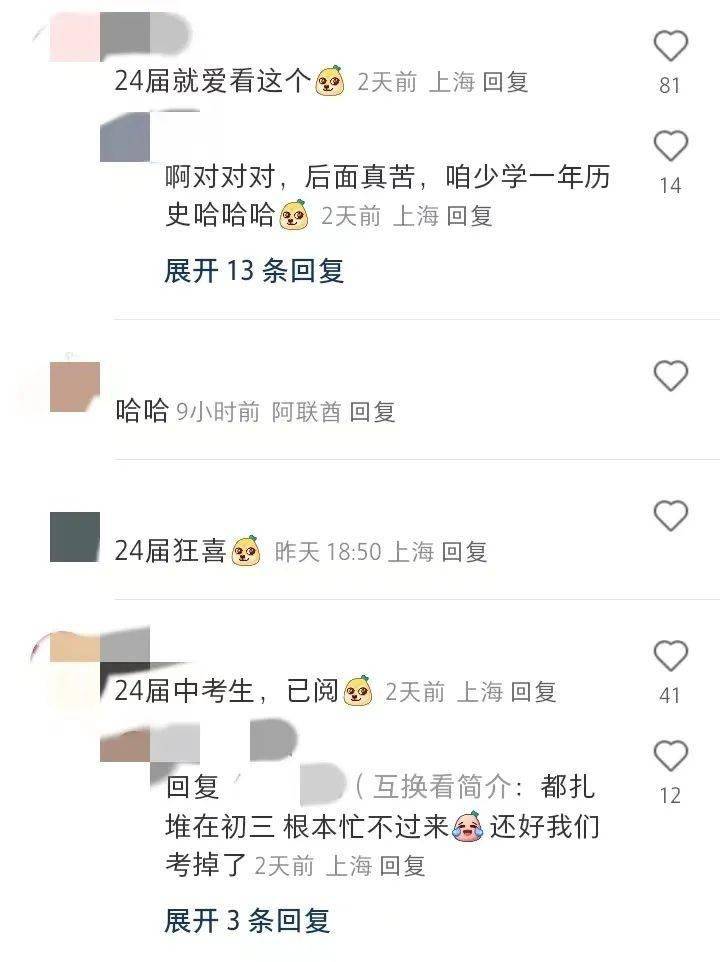Screen dimensions: 720x962
Task: Like the comment "24届狂喜"
Action: pos(670,516)
